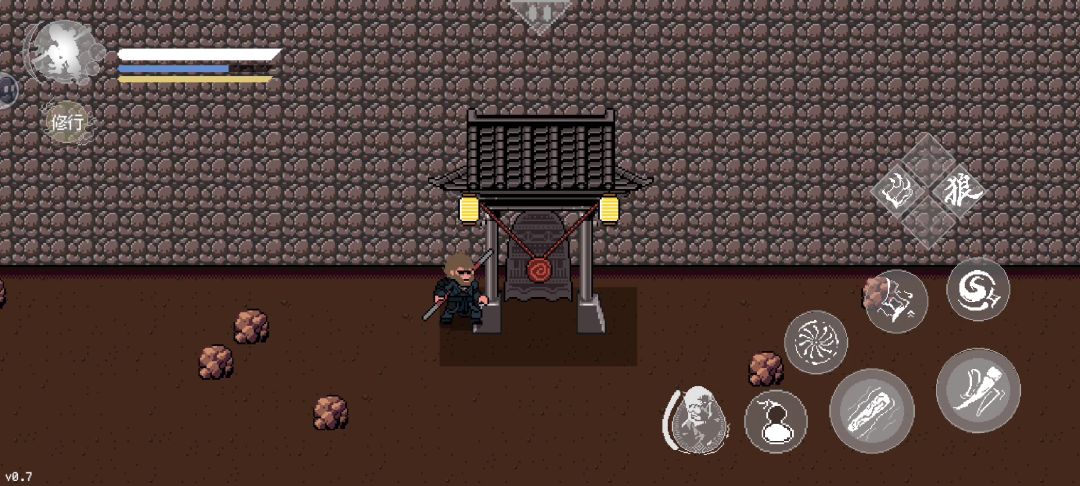Perform the heavy staff attack
Viewport: 1080px width, 486px height.
(x=872, y=410)
